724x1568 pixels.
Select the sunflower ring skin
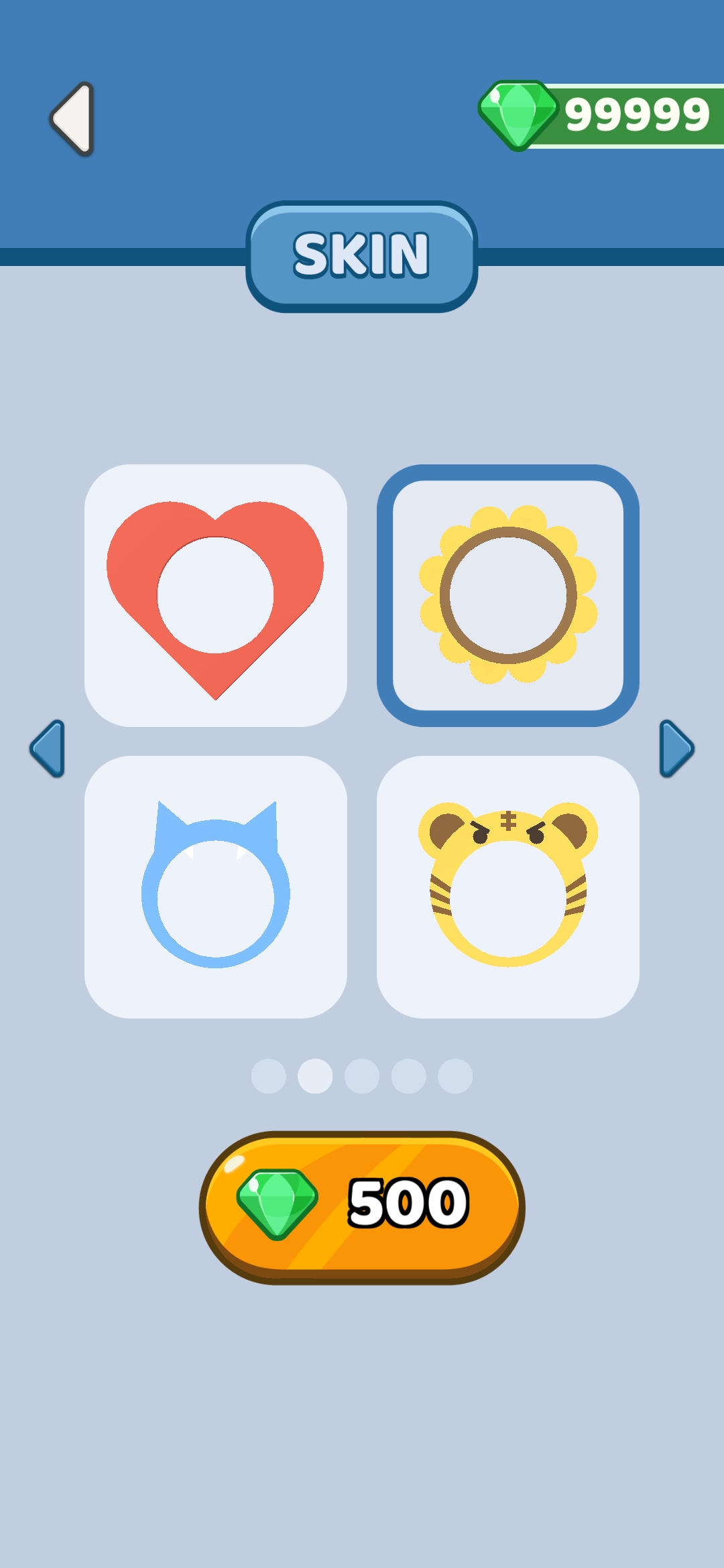[507, 595]
